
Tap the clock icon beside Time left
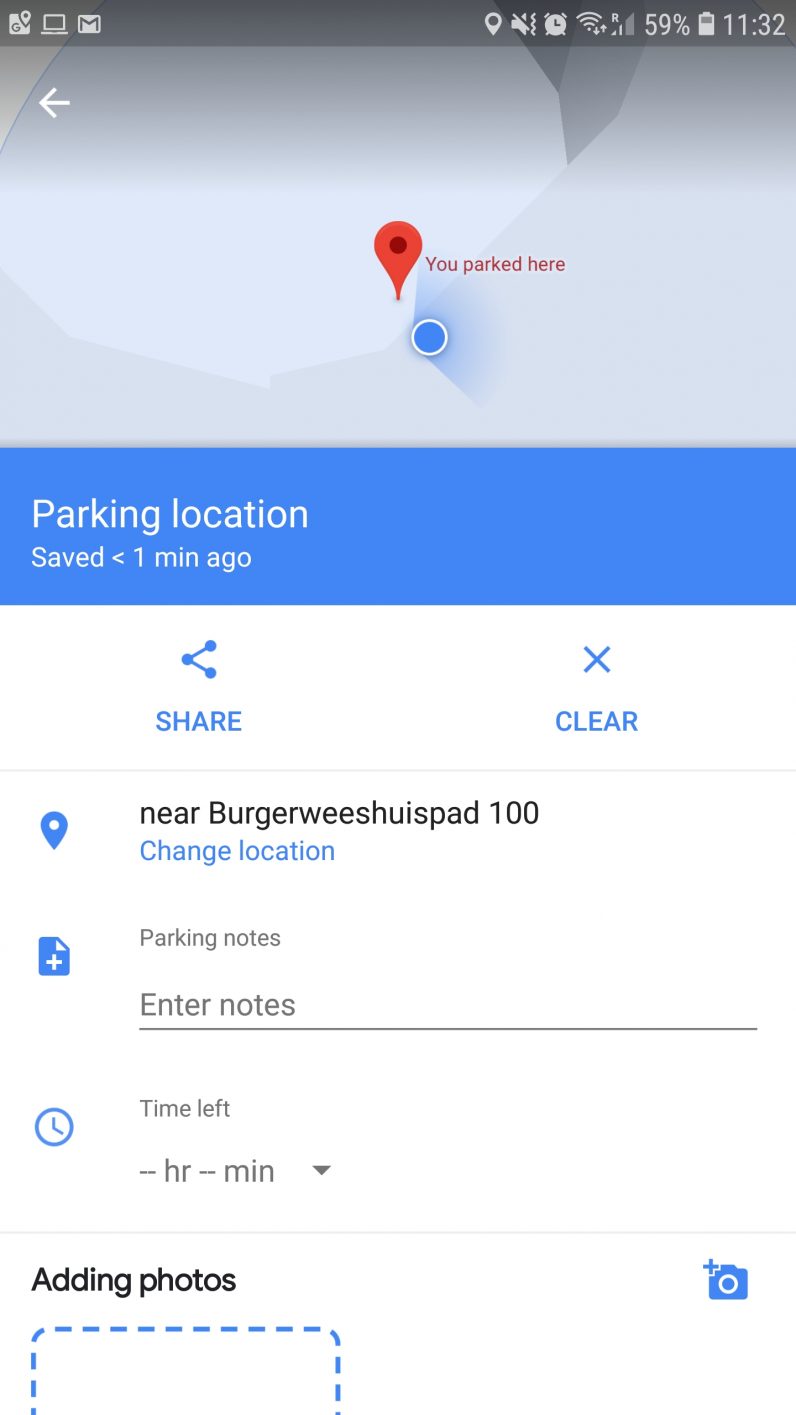click(x=54, y=1126)
